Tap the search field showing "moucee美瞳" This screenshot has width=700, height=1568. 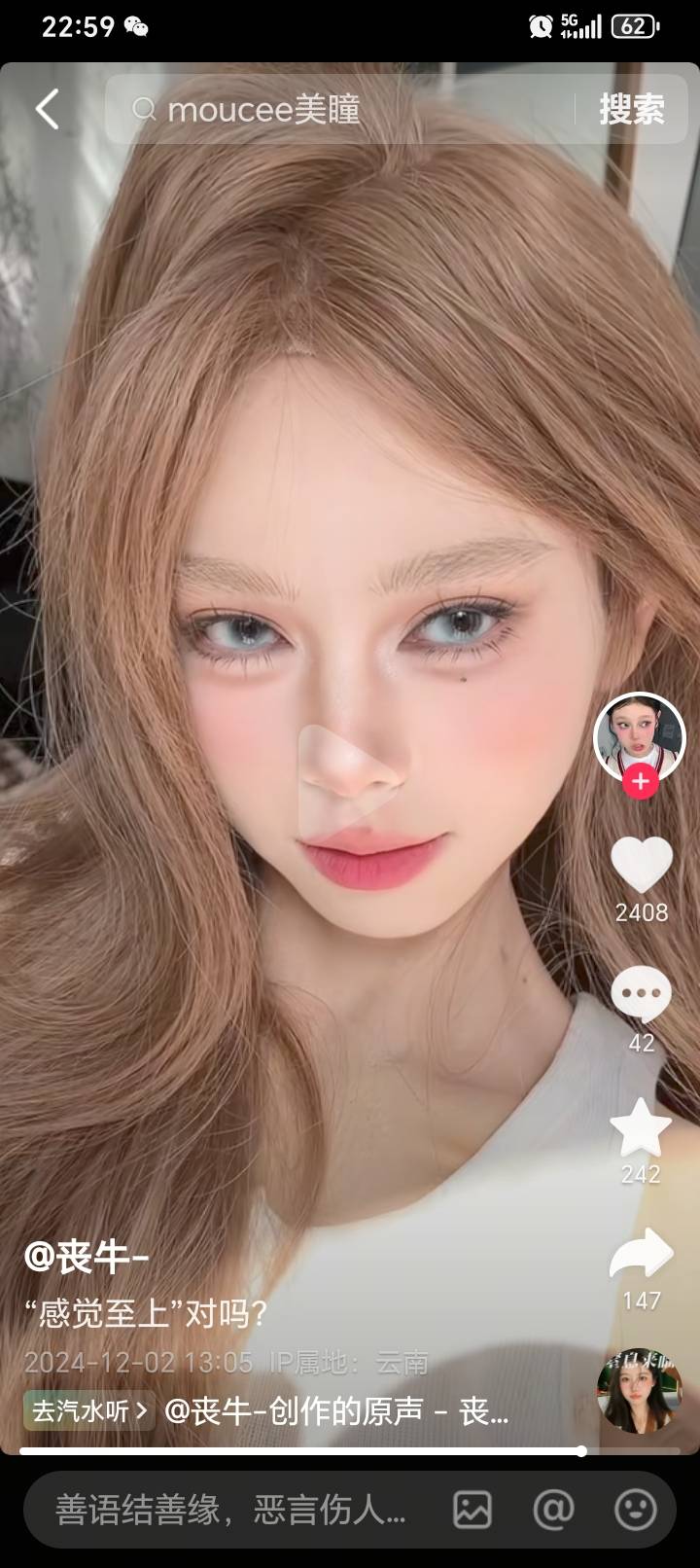click(x=340, y=109)
